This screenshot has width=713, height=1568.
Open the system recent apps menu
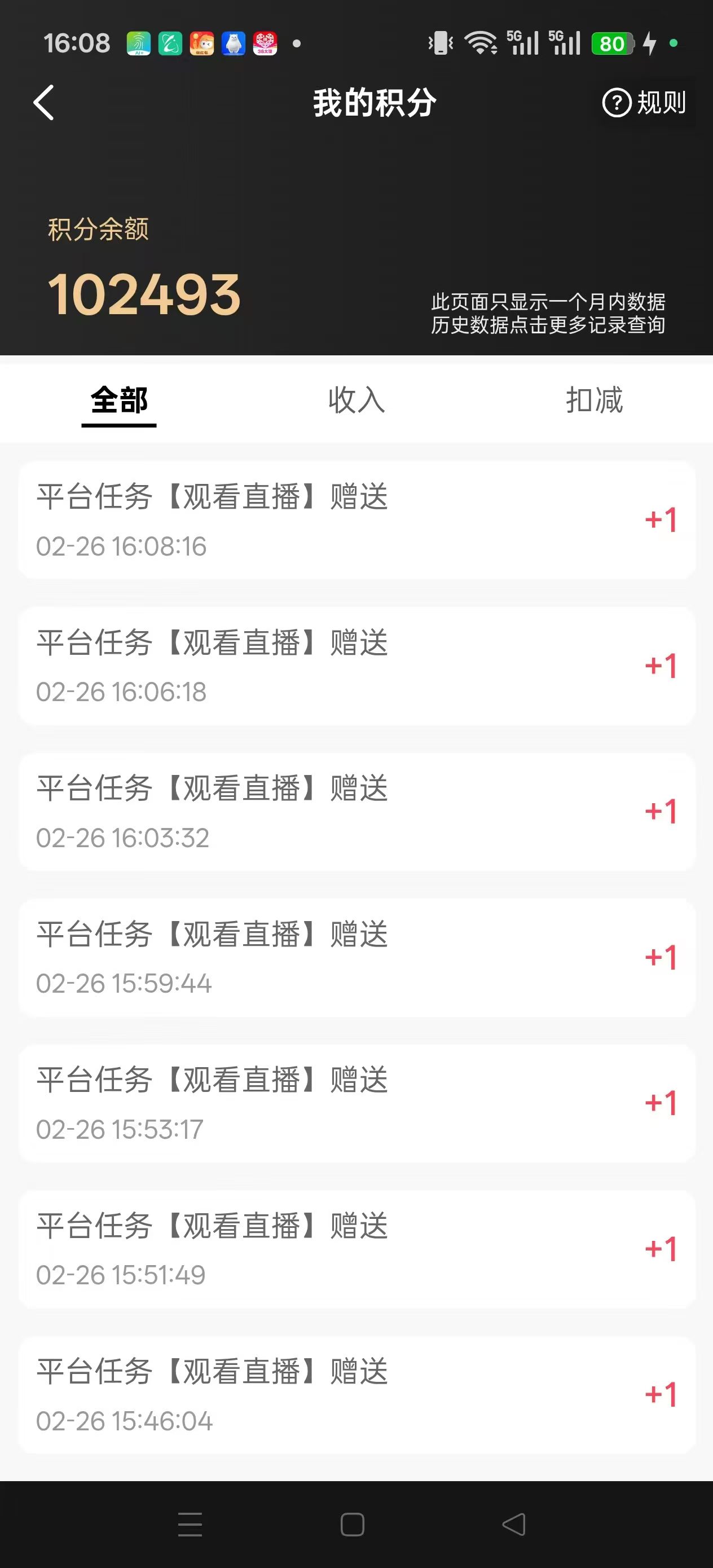(190, 1524)
